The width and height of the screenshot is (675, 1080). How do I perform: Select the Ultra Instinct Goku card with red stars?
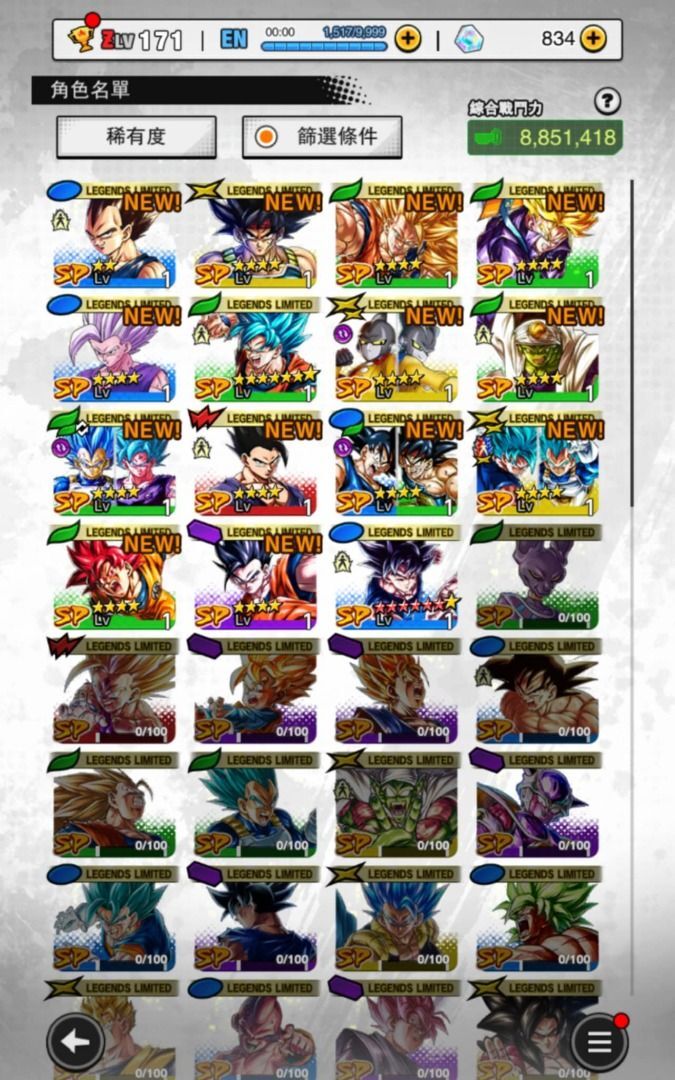tap(396, 579)
